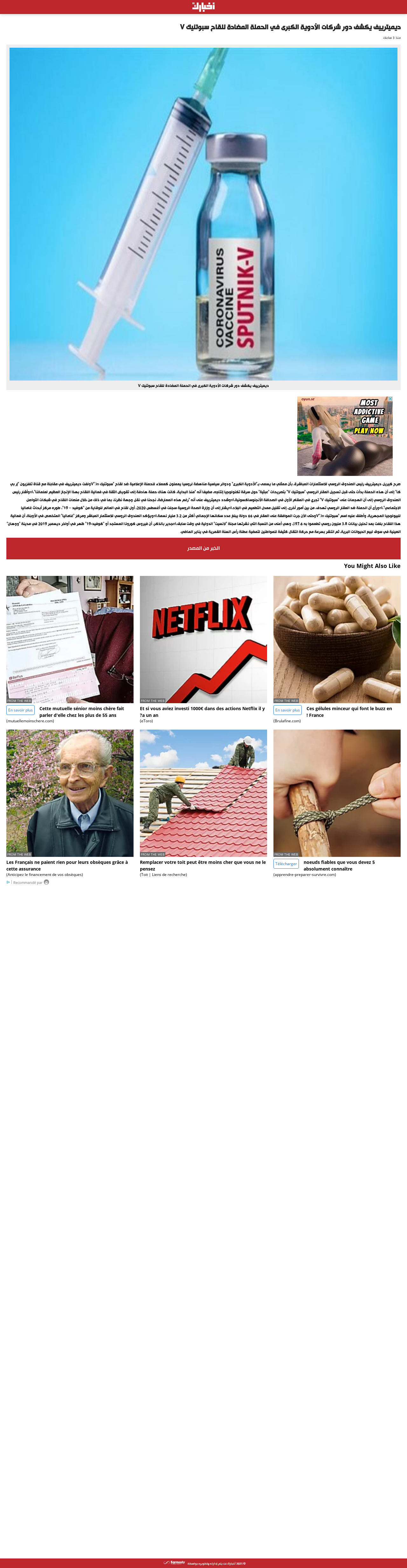The height and width of the screenshot is (1568, 407).
Task: Open the slimming capsules sponsored card
Action: click(336, 639)
